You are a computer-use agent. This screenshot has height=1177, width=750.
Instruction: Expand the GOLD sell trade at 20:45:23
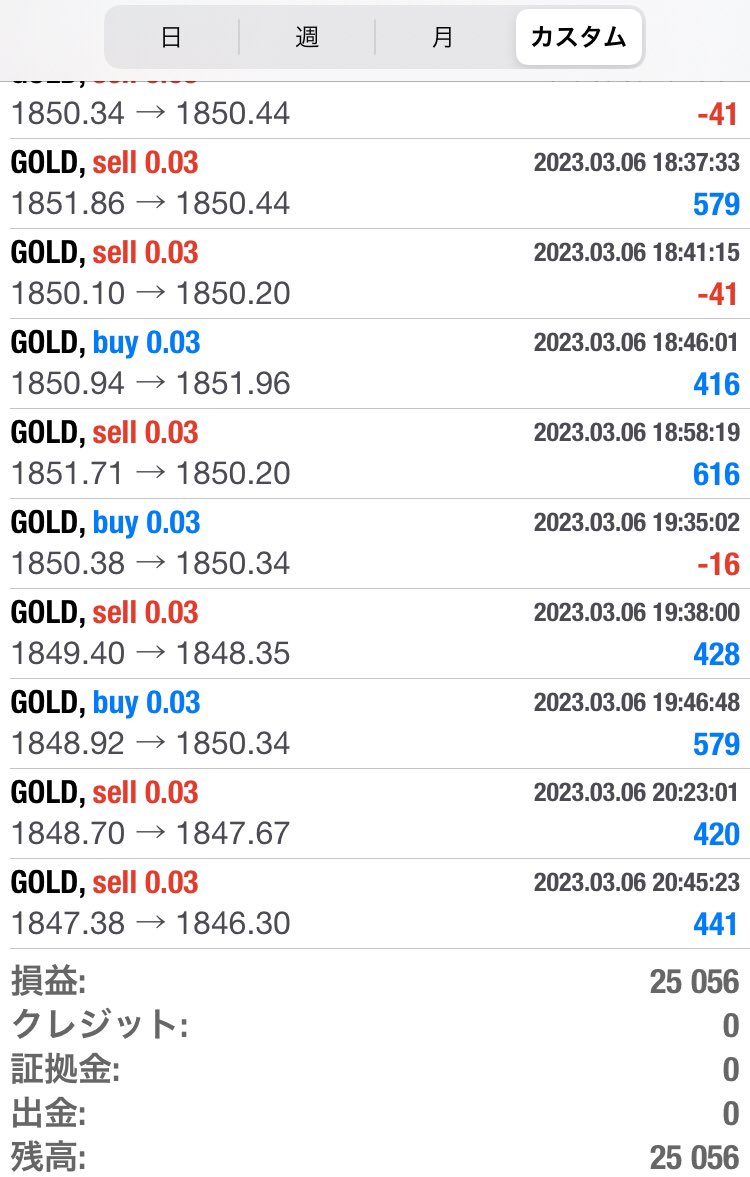(x=375, y=904)
